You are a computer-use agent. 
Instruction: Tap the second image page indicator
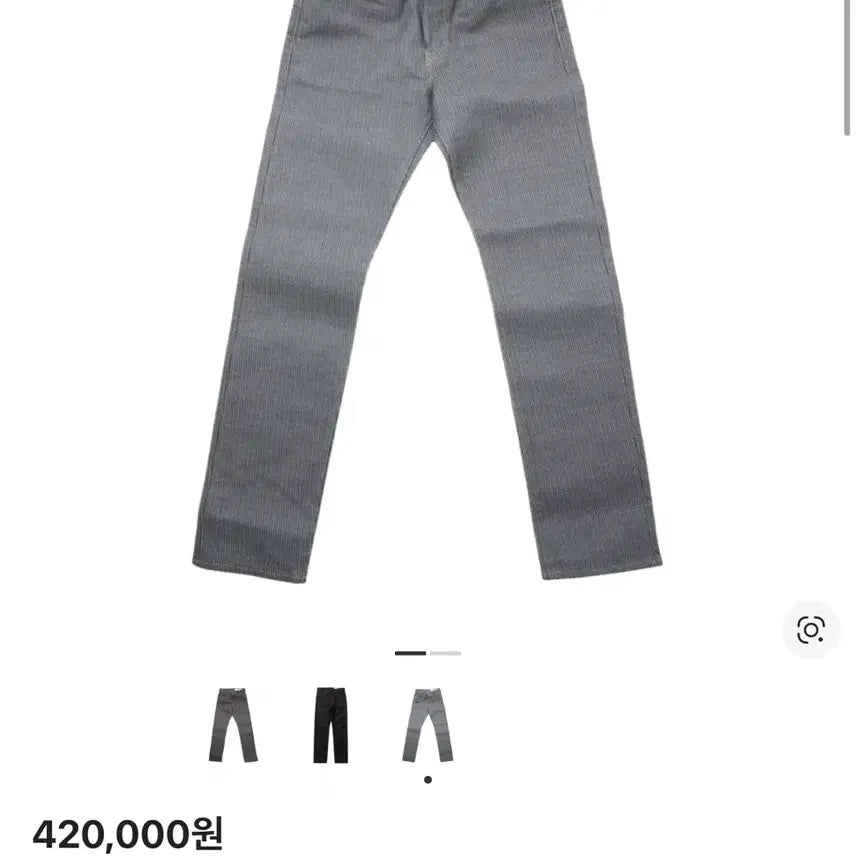[446, 653]
